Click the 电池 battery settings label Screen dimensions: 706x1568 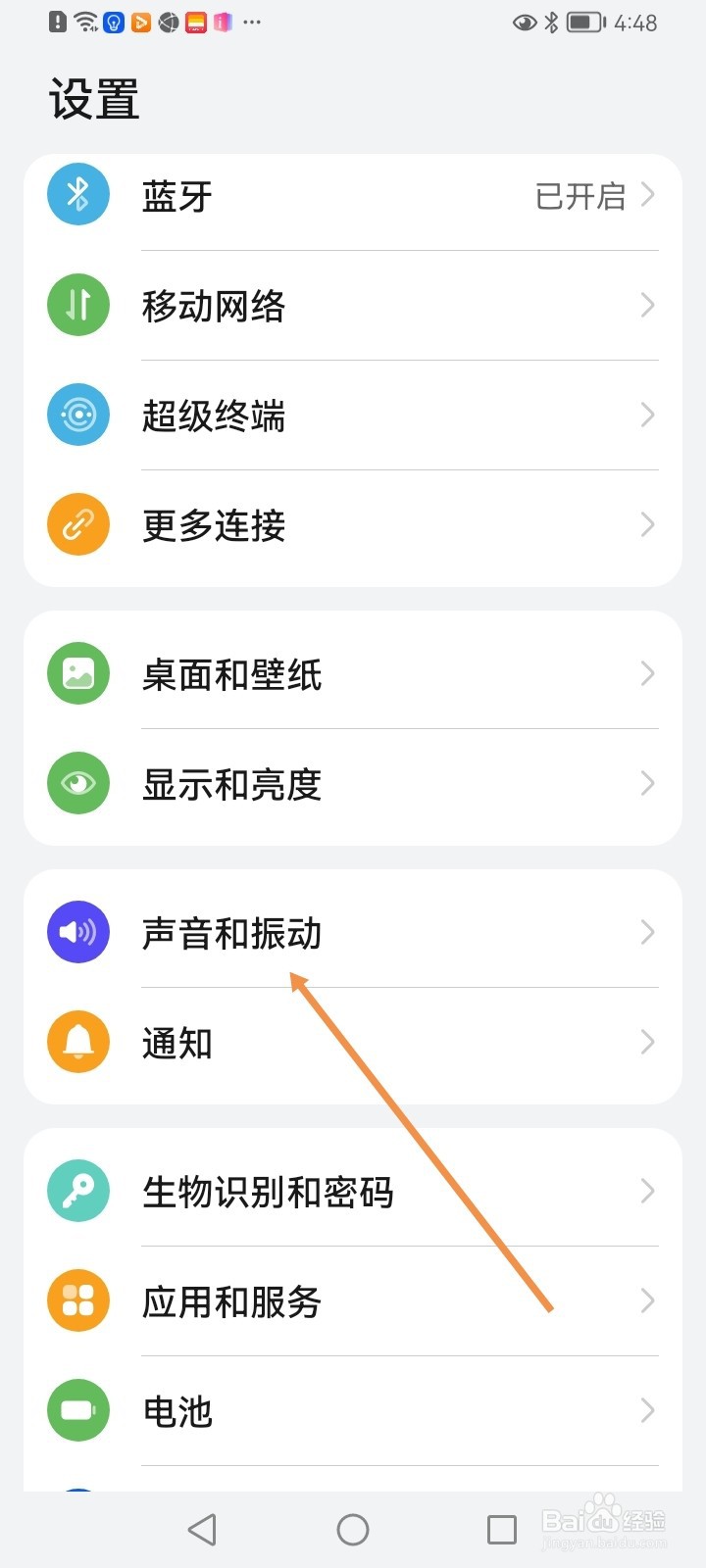coord(176,1410)
